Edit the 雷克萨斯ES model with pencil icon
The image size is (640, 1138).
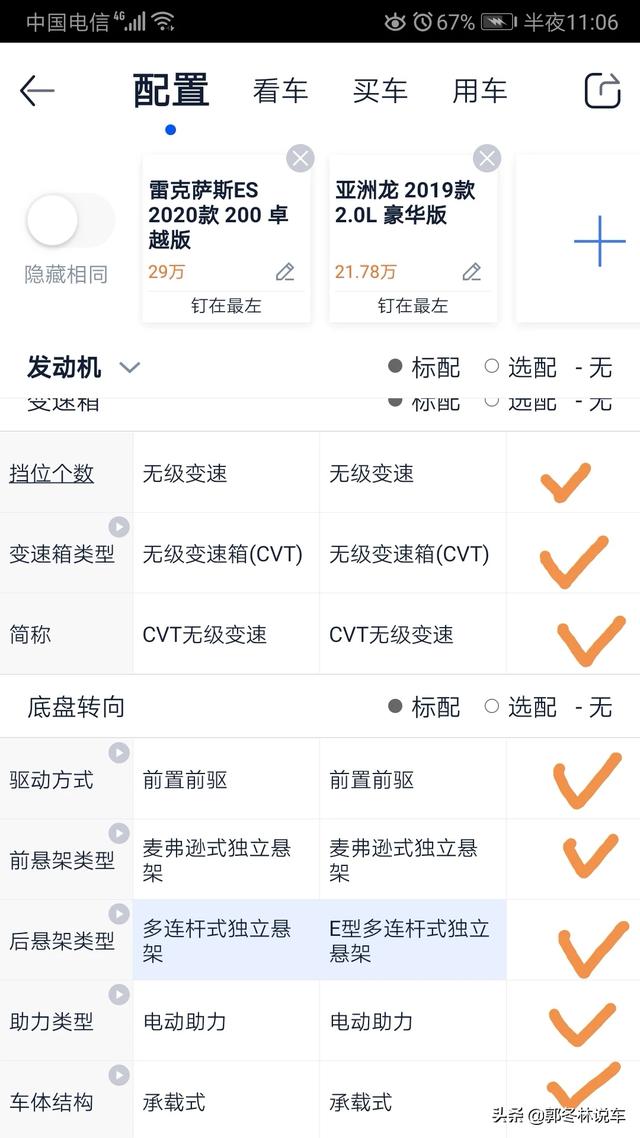coord(284,272)
